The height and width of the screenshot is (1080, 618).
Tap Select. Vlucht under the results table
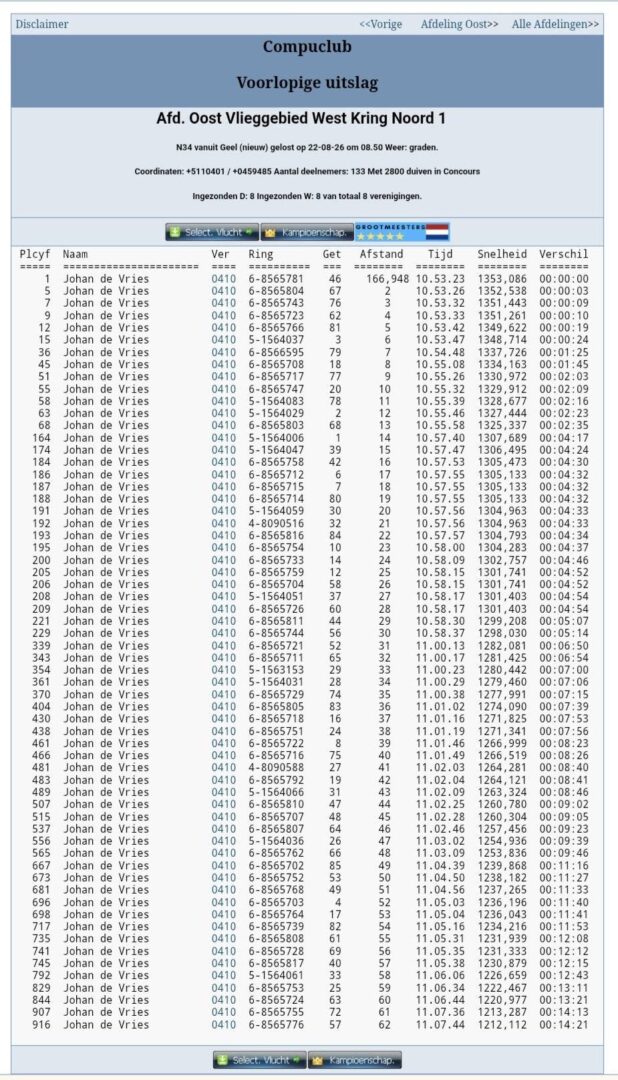(260, 1060)
